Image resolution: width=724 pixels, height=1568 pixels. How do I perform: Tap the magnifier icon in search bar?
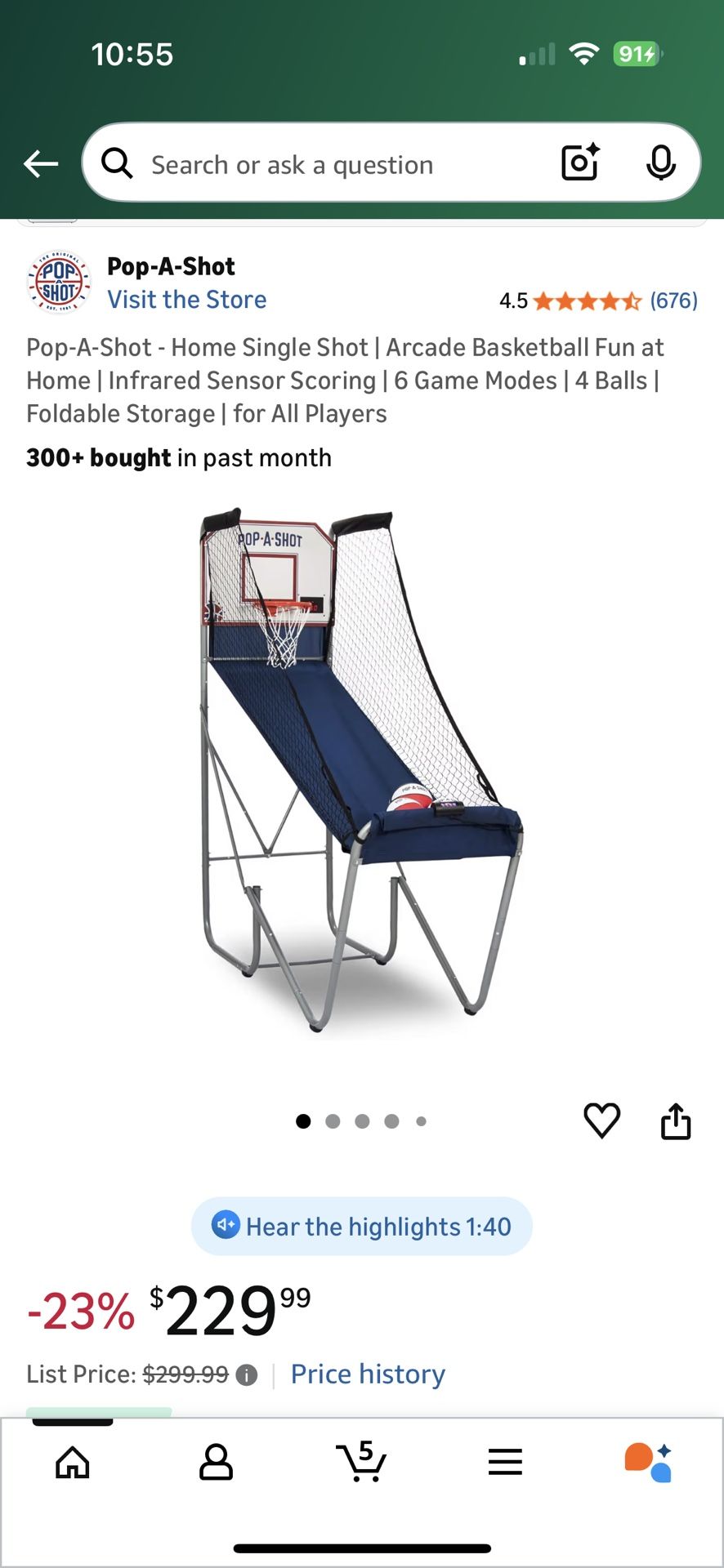(118, 163)
